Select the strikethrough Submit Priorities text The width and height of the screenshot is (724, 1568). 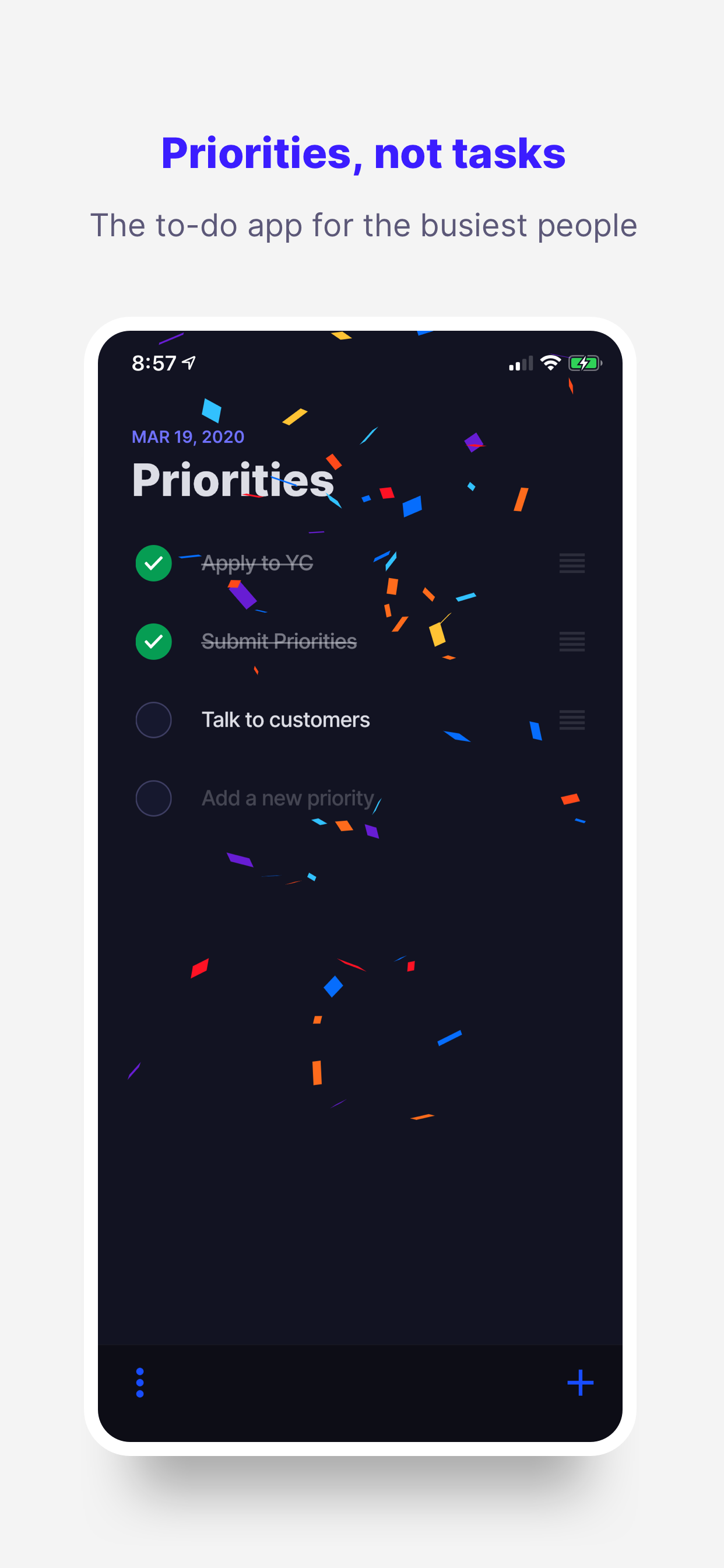tap(279, 642)
